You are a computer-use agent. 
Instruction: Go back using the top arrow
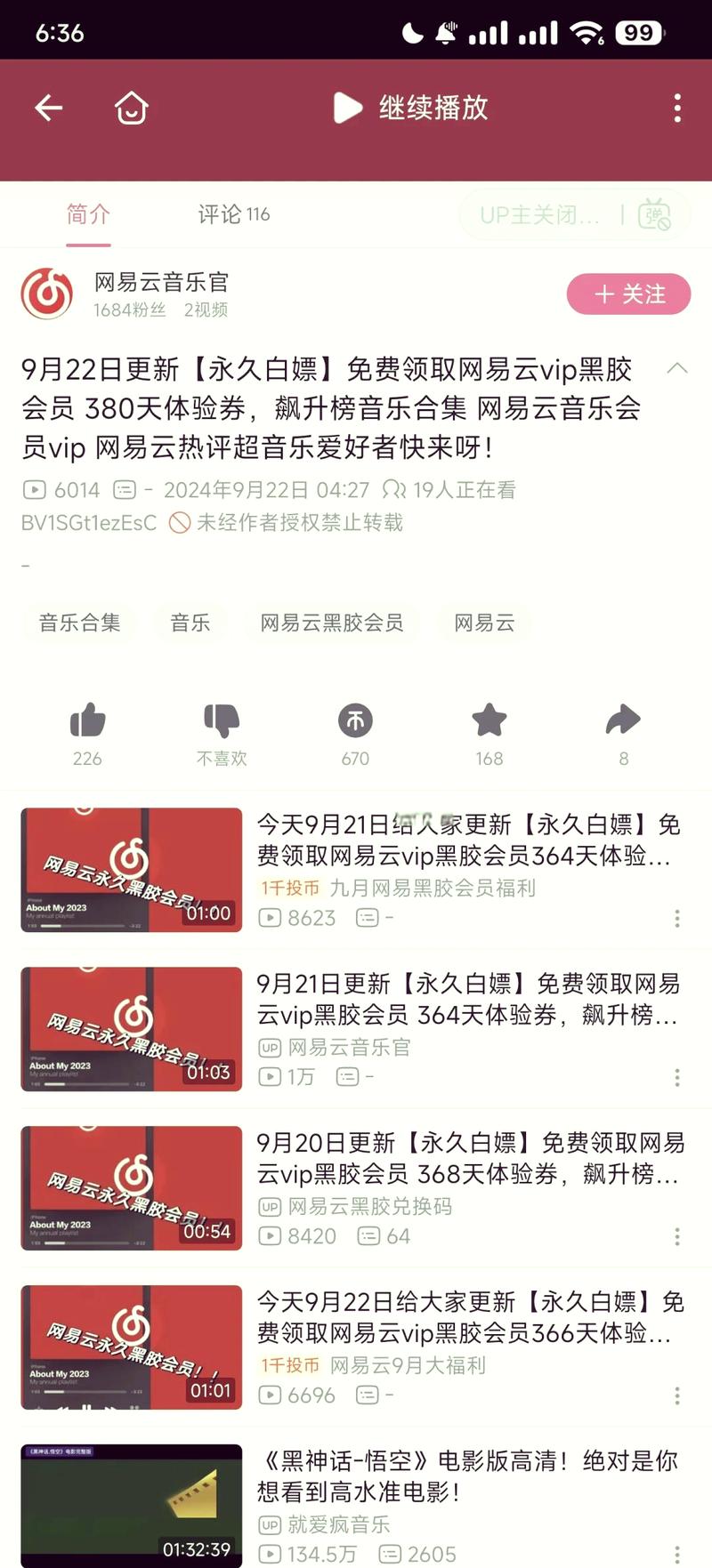(x=48, y=109)
